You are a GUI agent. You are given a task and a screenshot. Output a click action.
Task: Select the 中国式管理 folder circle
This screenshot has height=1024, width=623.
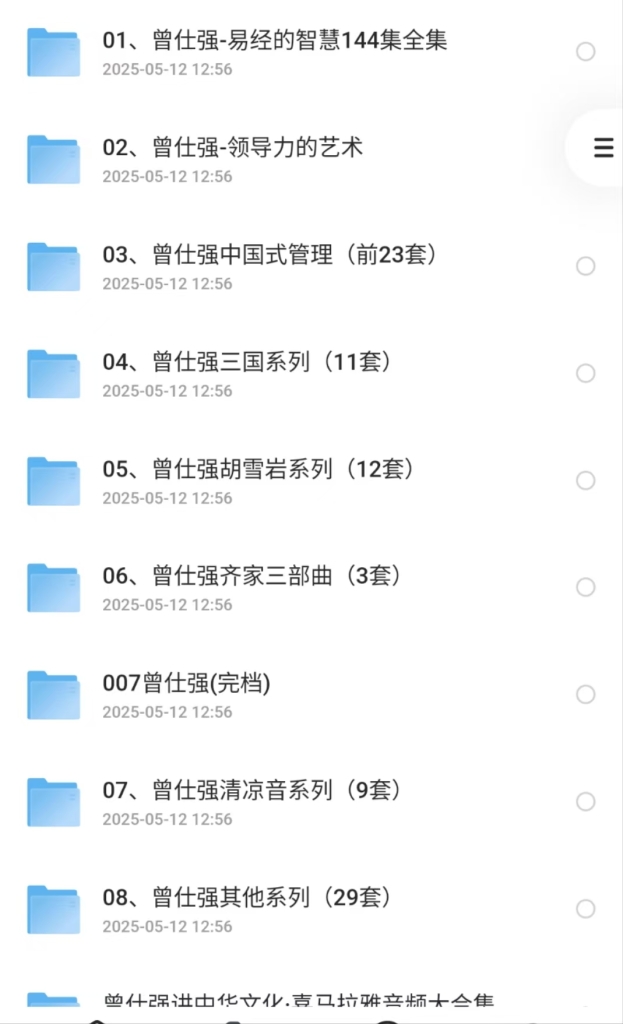pyautogui.click(x=586, y=266)
